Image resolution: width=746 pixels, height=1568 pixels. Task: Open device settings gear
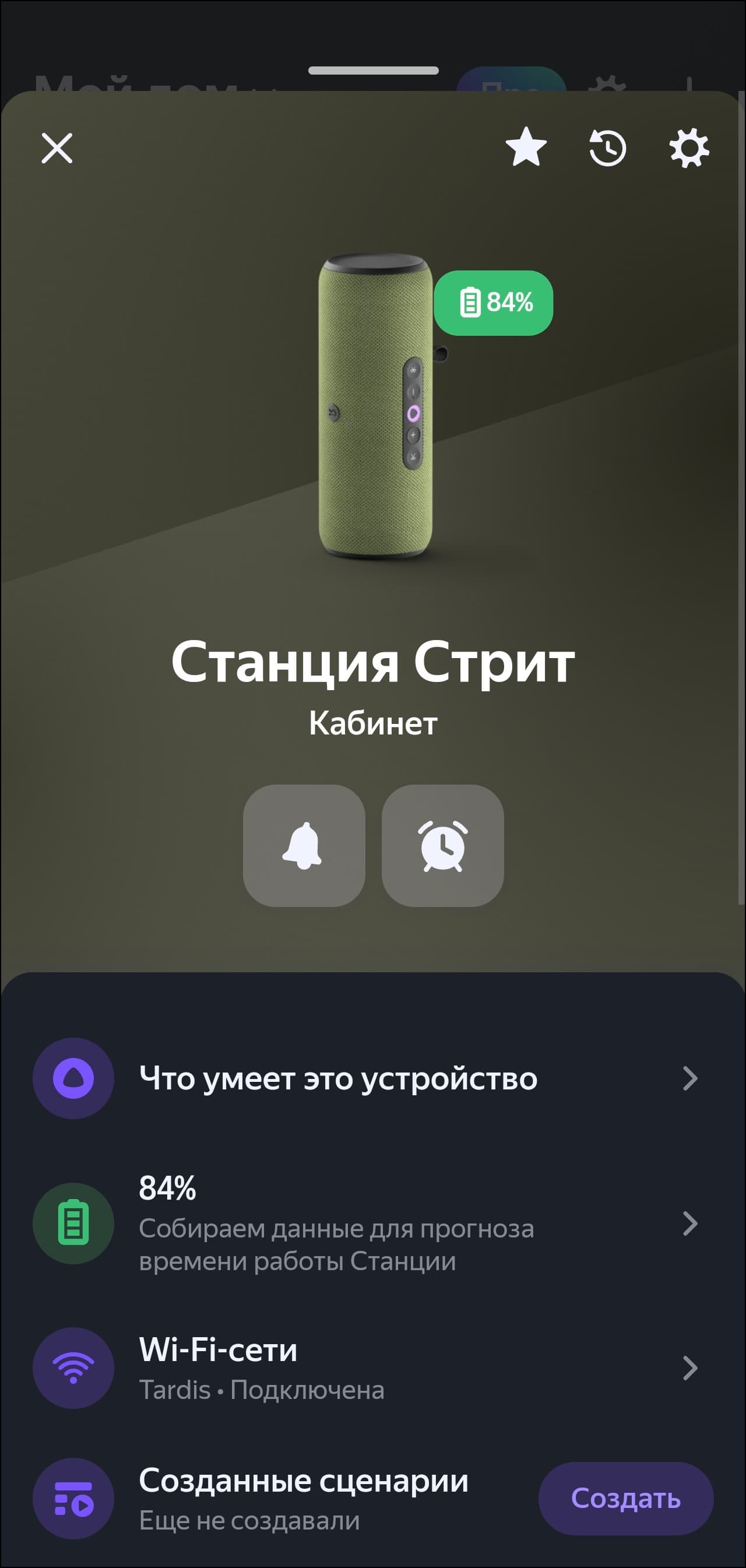tap(689, 148)
